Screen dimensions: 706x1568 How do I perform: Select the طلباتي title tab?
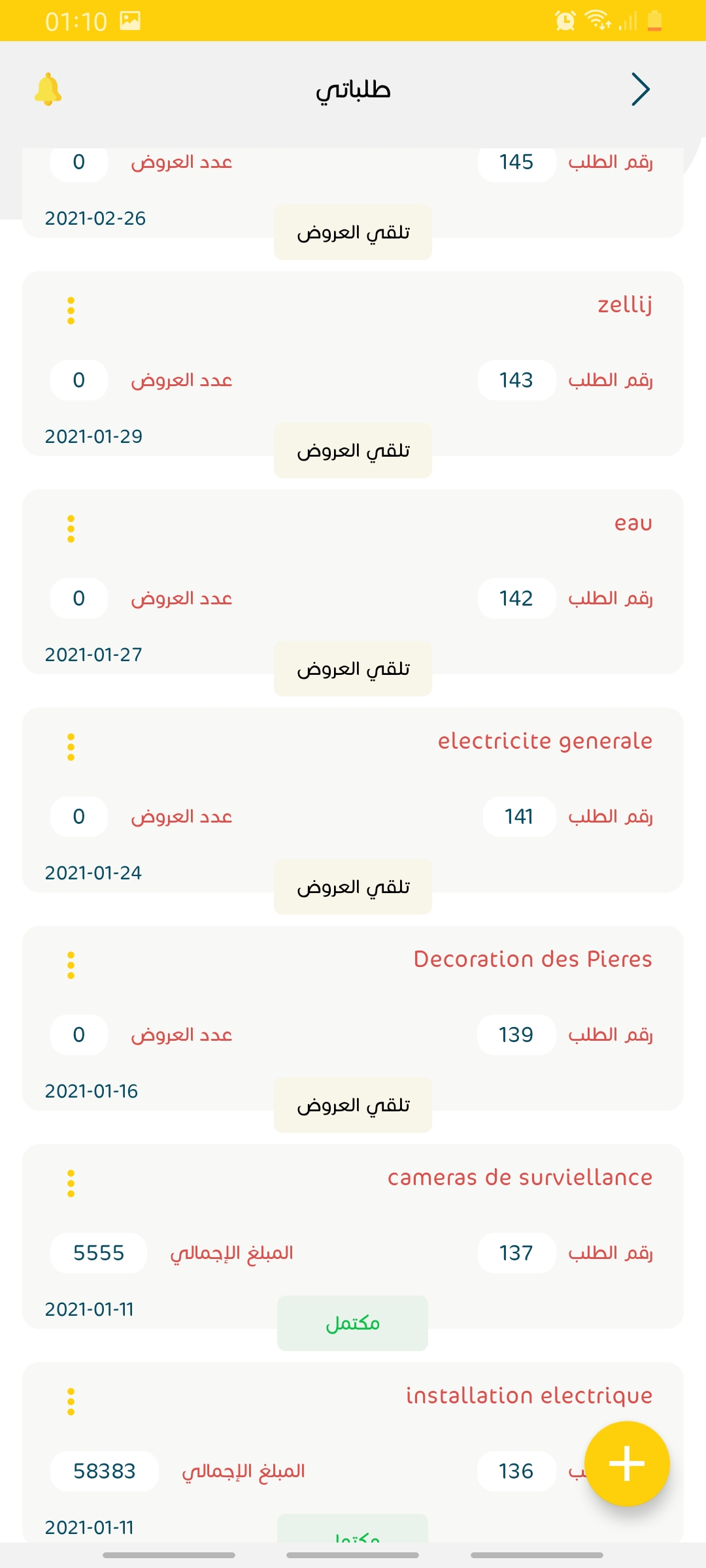353,90
